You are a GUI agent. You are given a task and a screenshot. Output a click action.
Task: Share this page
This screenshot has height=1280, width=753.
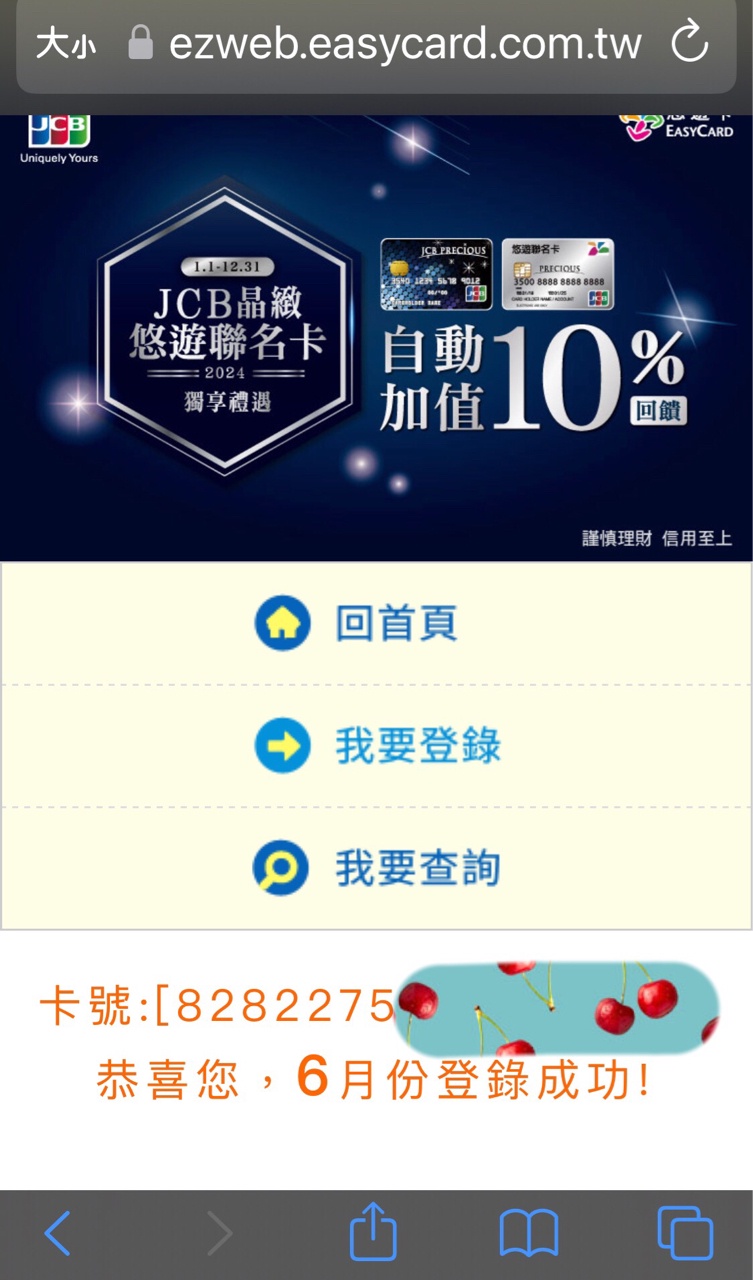tap(373, 1232)
